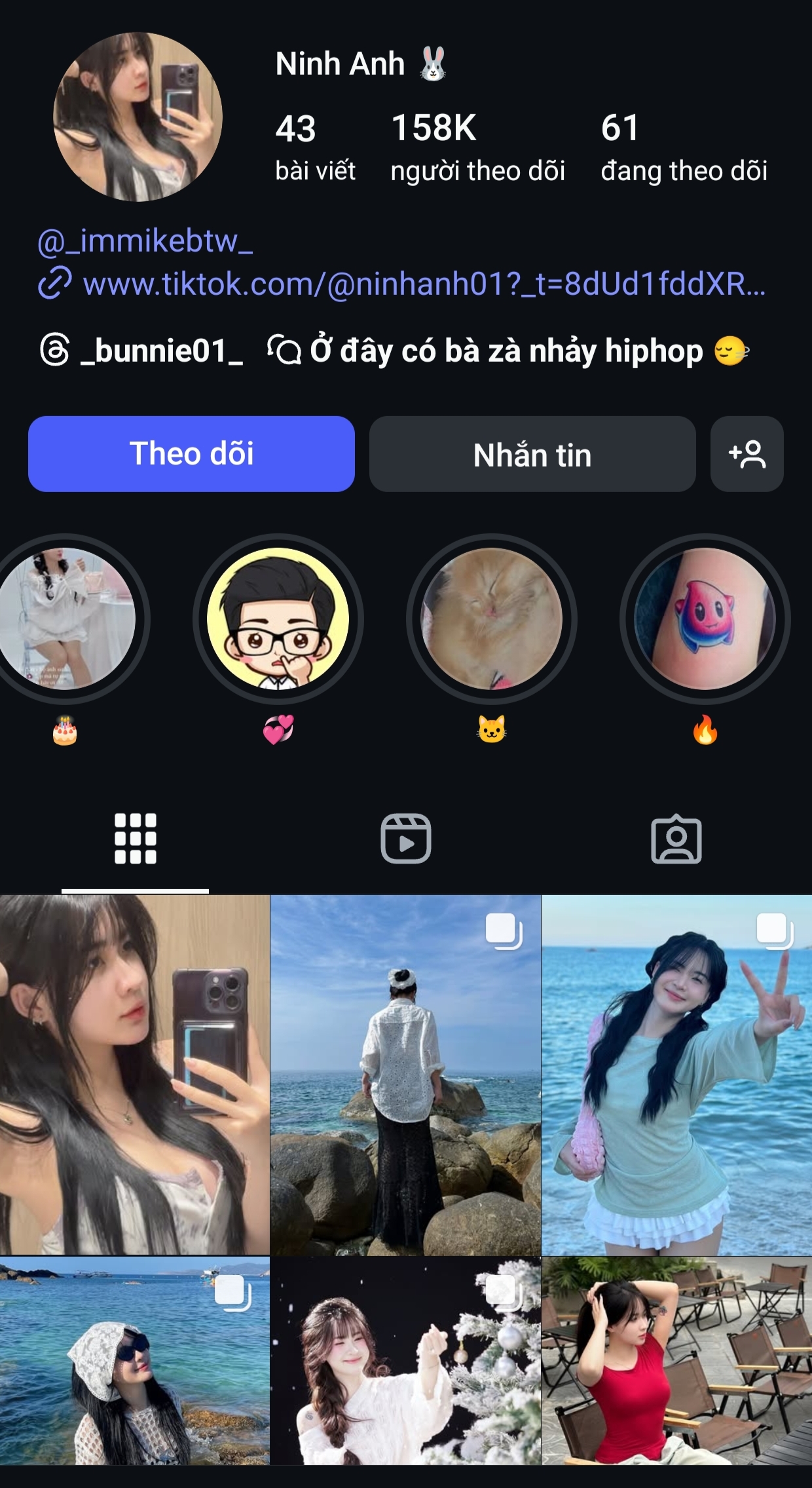812x1488 pixels.
Task: Switch to the Reels tab
Action: coord(406,839)
